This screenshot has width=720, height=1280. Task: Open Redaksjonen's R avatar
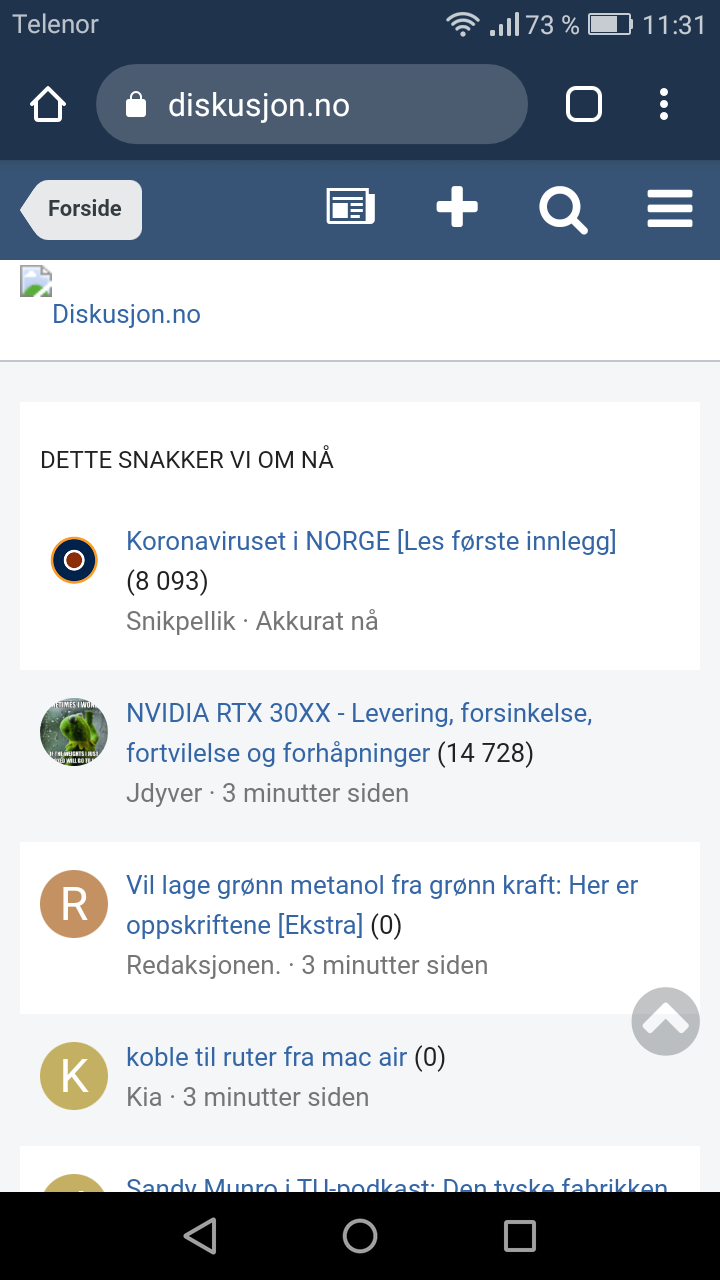pyautogui.click(x=74, y=904)
